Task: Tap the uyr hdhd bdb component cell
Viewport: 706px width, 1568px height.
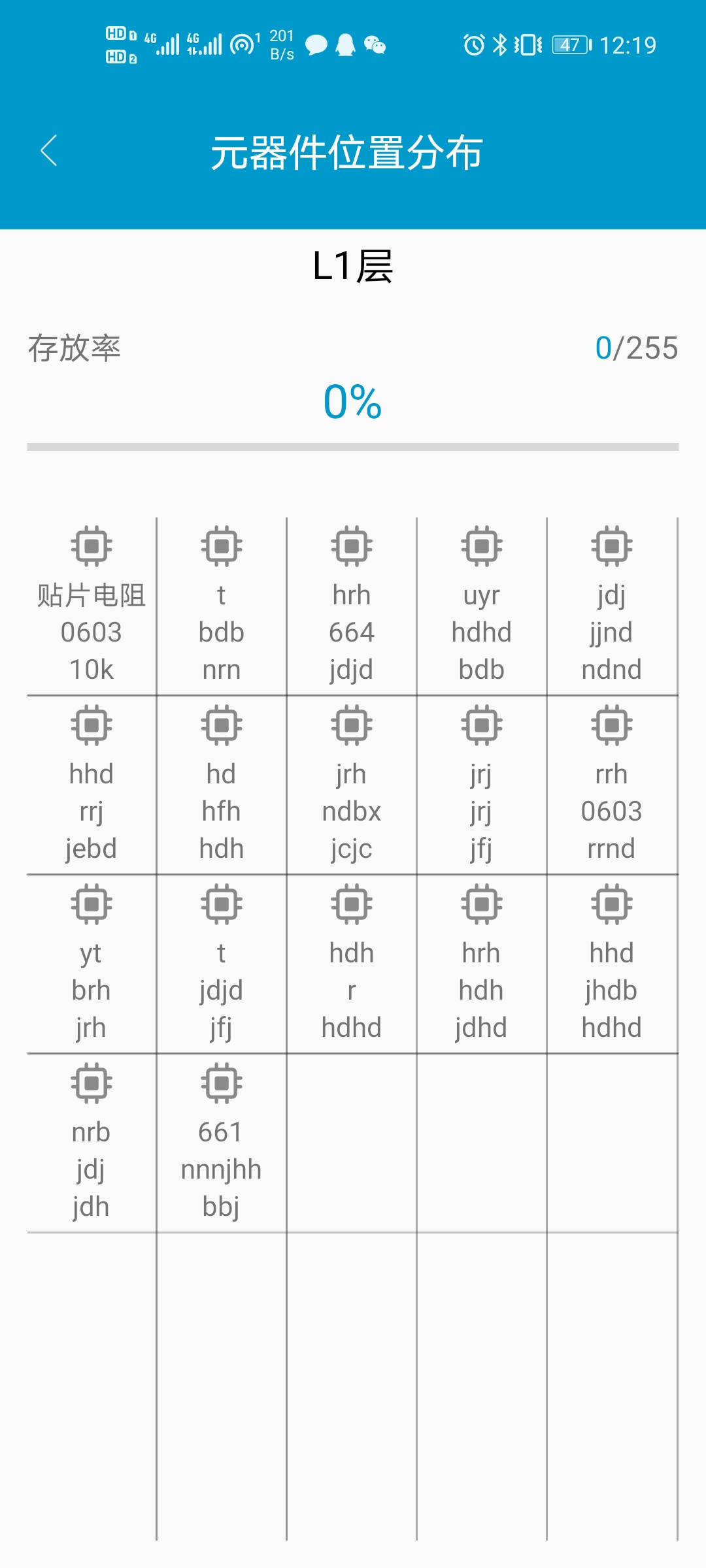Action: tap(482, 606)
